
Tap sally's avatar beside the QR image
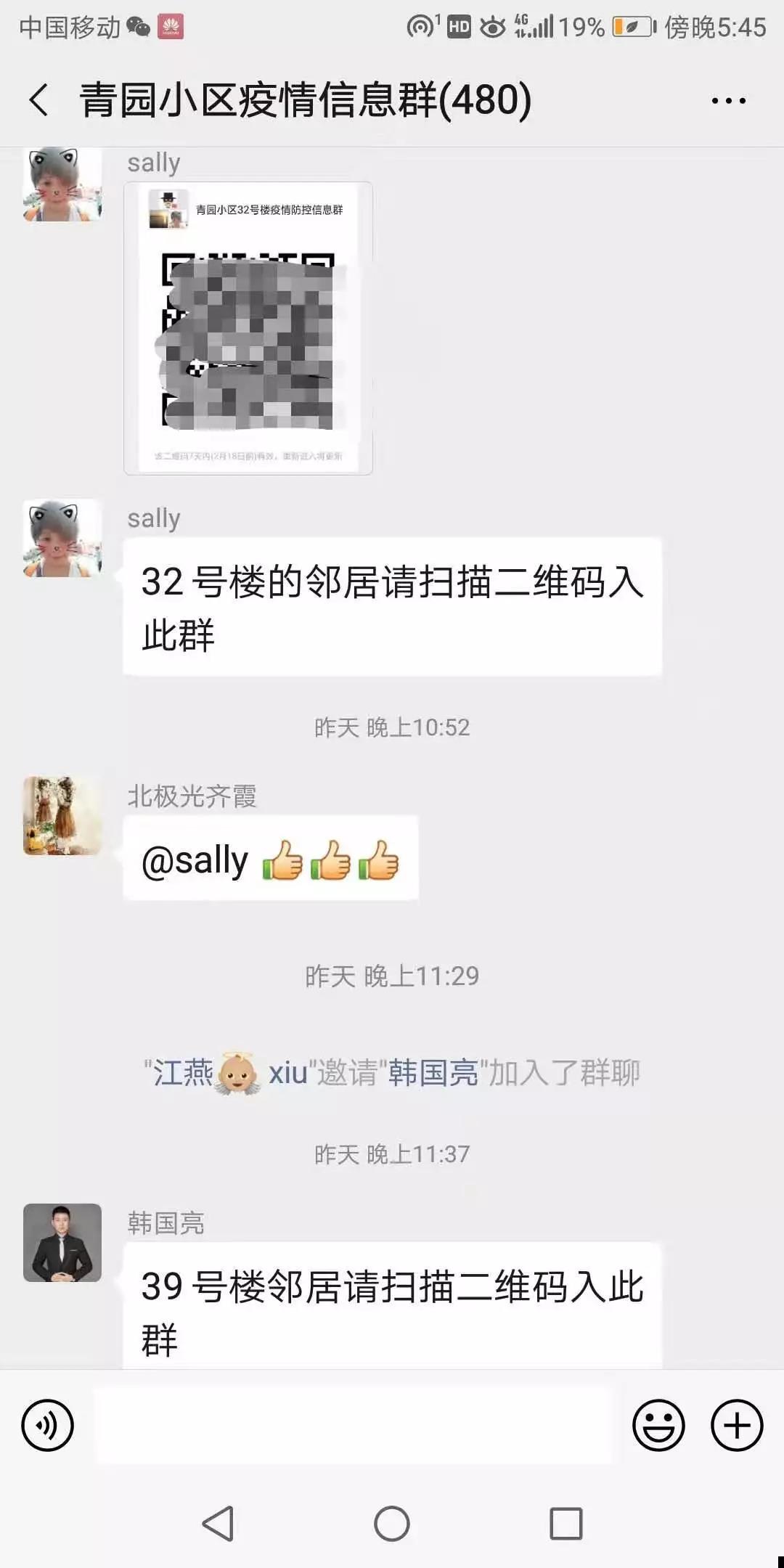pyautogui.click(x=62, y=184)
